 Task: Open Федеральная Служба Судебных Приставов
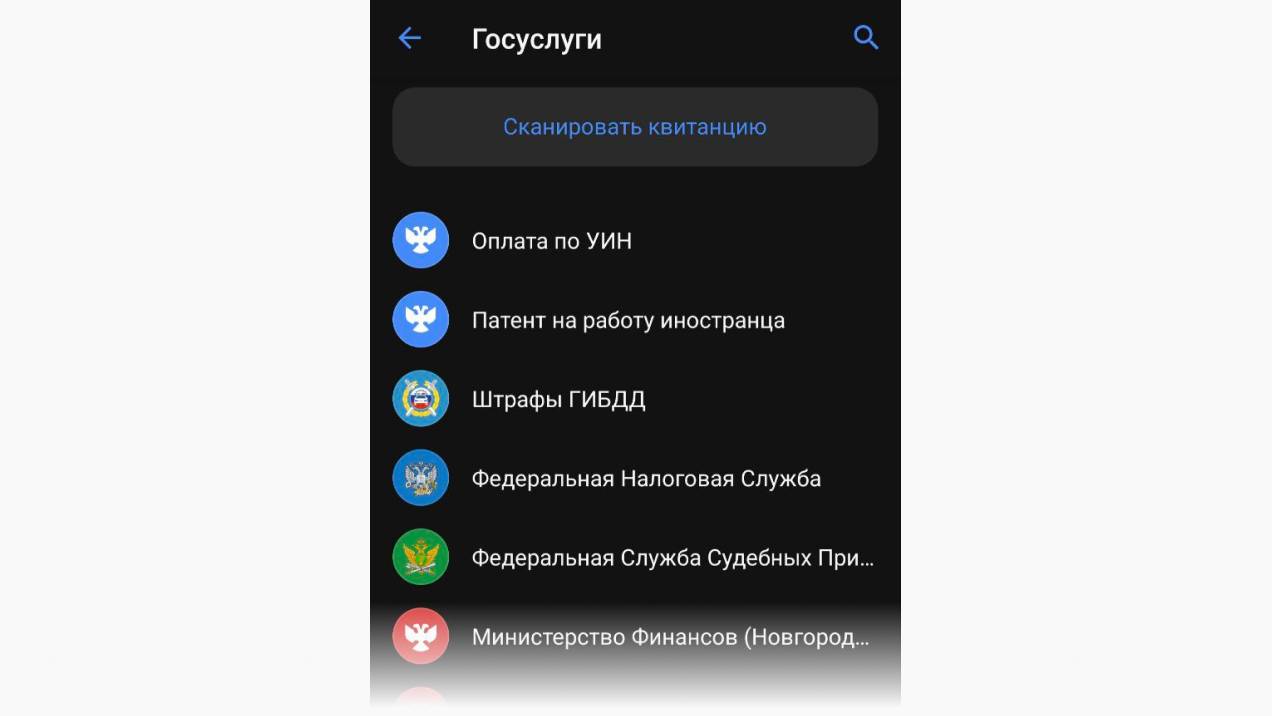click(672, 558)
